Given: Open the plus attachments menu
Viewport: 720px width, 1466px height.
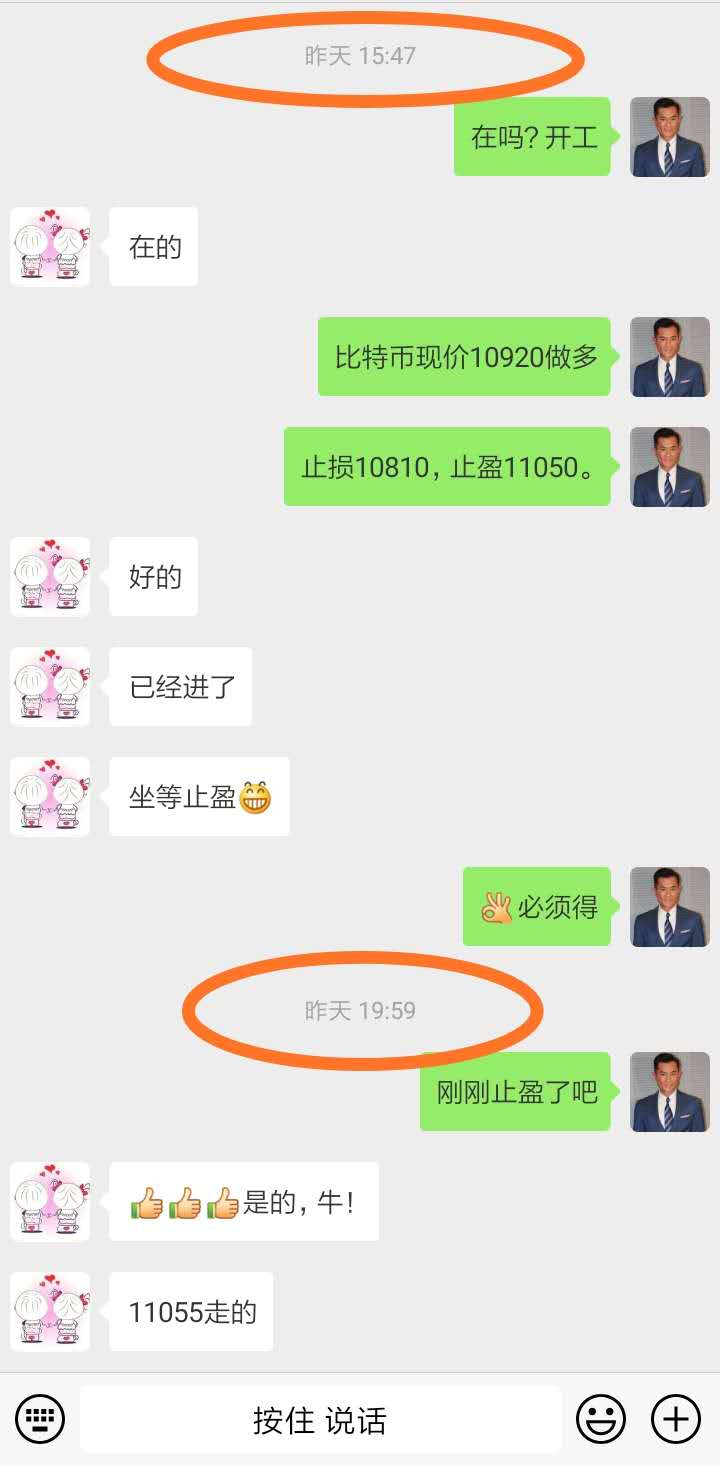Looking at the screenshot, I should [676, 1419].
